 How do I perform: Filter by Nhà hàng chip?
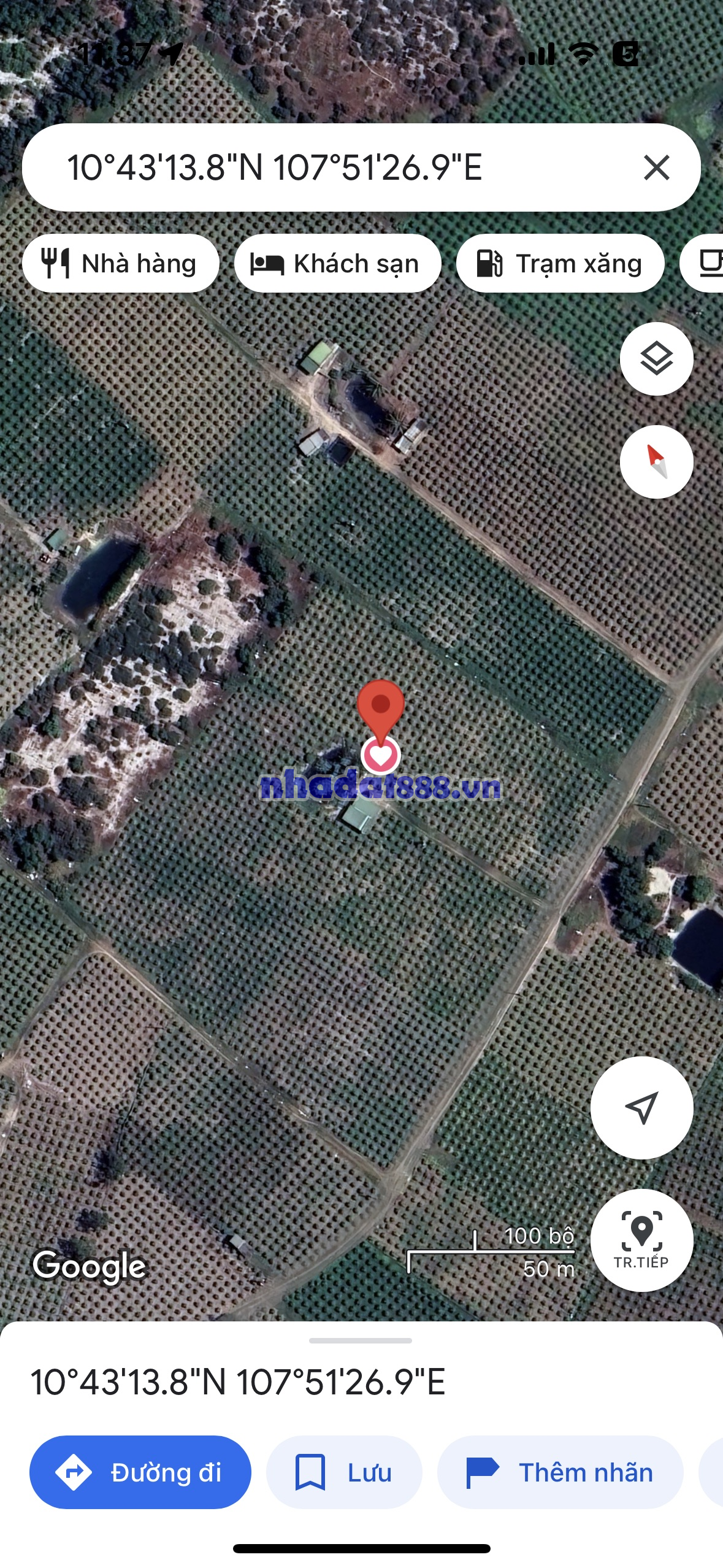pyautogui.click(x=120, y=264)
